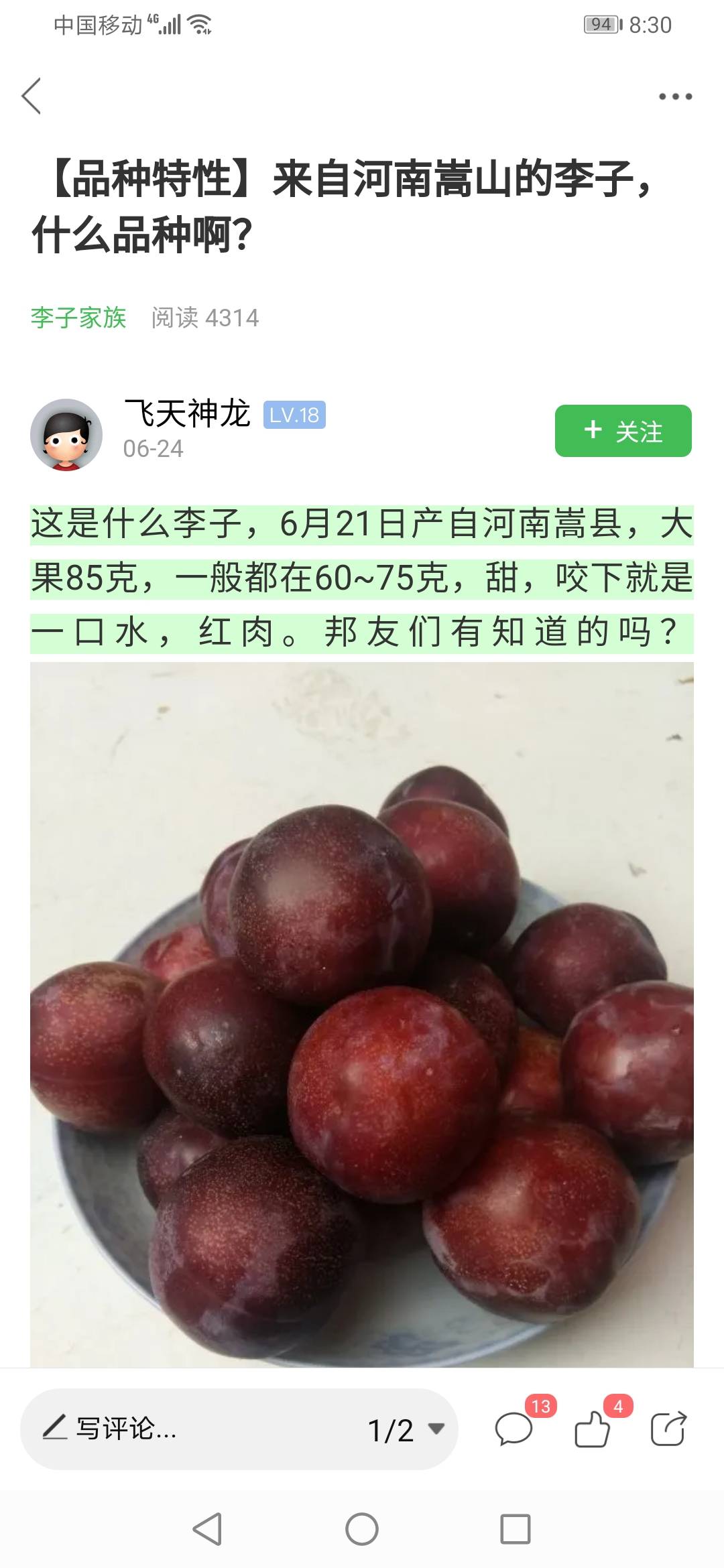Screen dimensions: 724x1568
Task: Share this post
Action: click(668, 1429)
